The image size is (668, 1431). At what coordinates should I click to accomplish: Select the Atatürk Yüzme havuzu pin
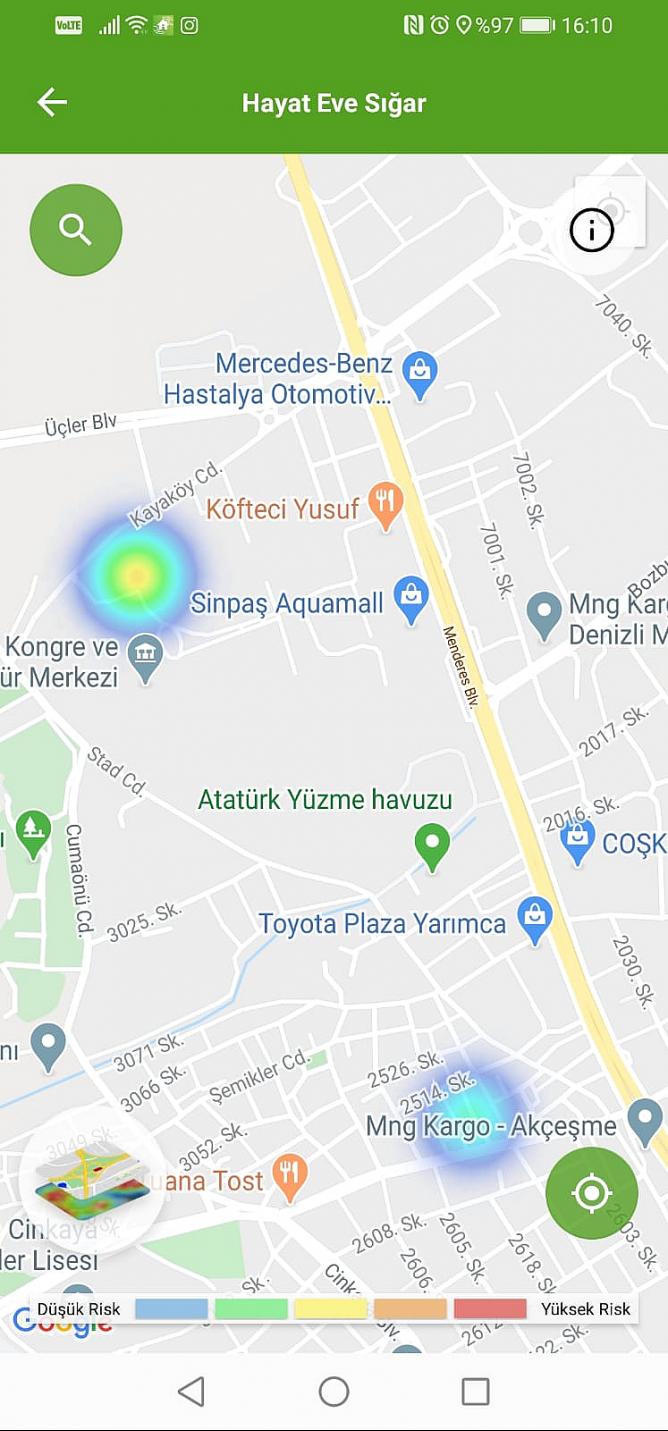432,845
